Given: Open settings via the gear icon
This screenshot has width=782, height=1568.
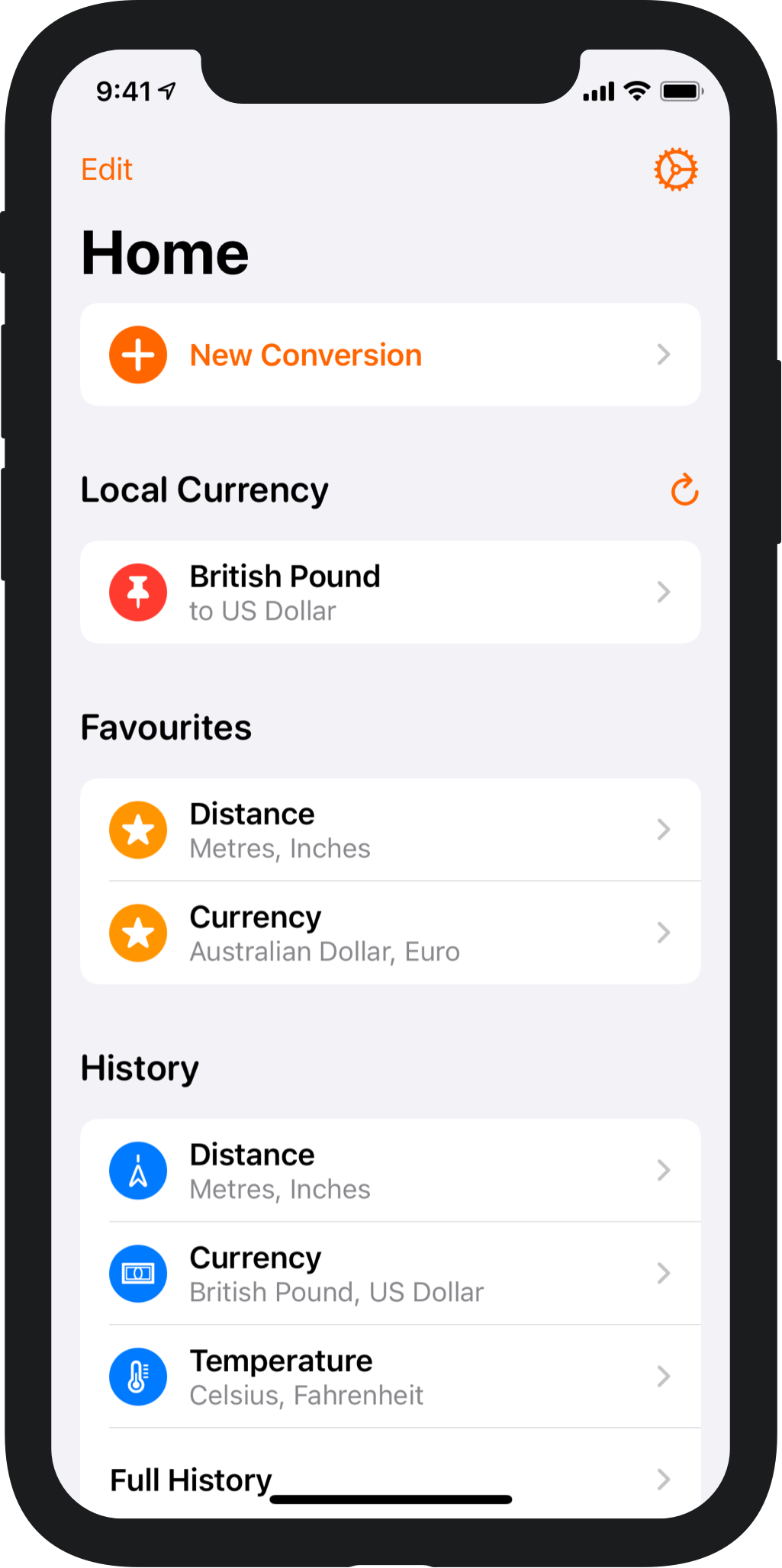Looking at the screenshot, I should click(x=676, y=170).
